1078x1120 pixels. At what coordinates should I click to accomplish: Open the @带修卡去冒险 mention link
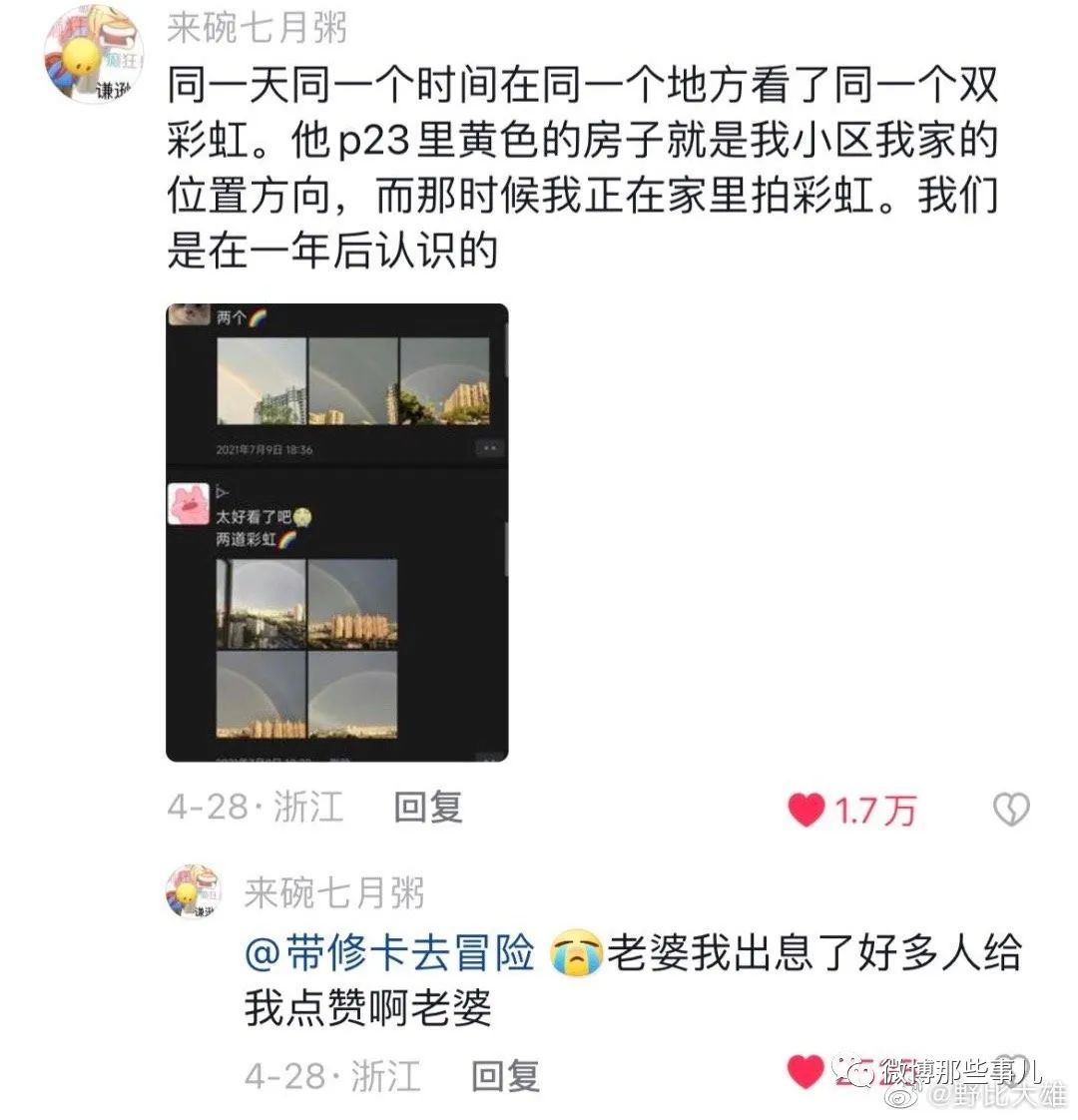coord(390,953)
